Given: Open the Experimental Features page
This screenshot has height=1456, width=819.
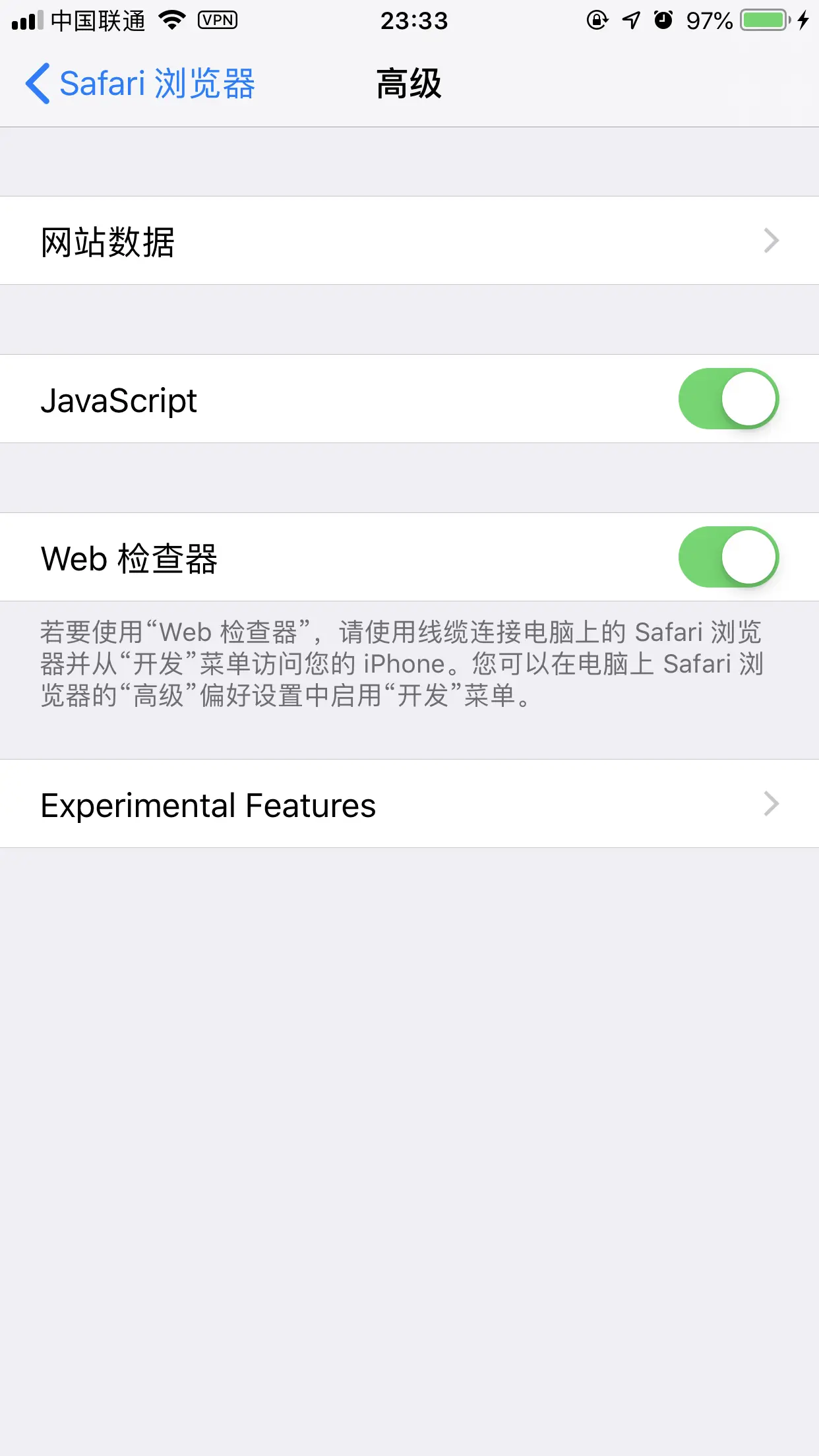Looking at the screenshot, I should pos(208,804).
